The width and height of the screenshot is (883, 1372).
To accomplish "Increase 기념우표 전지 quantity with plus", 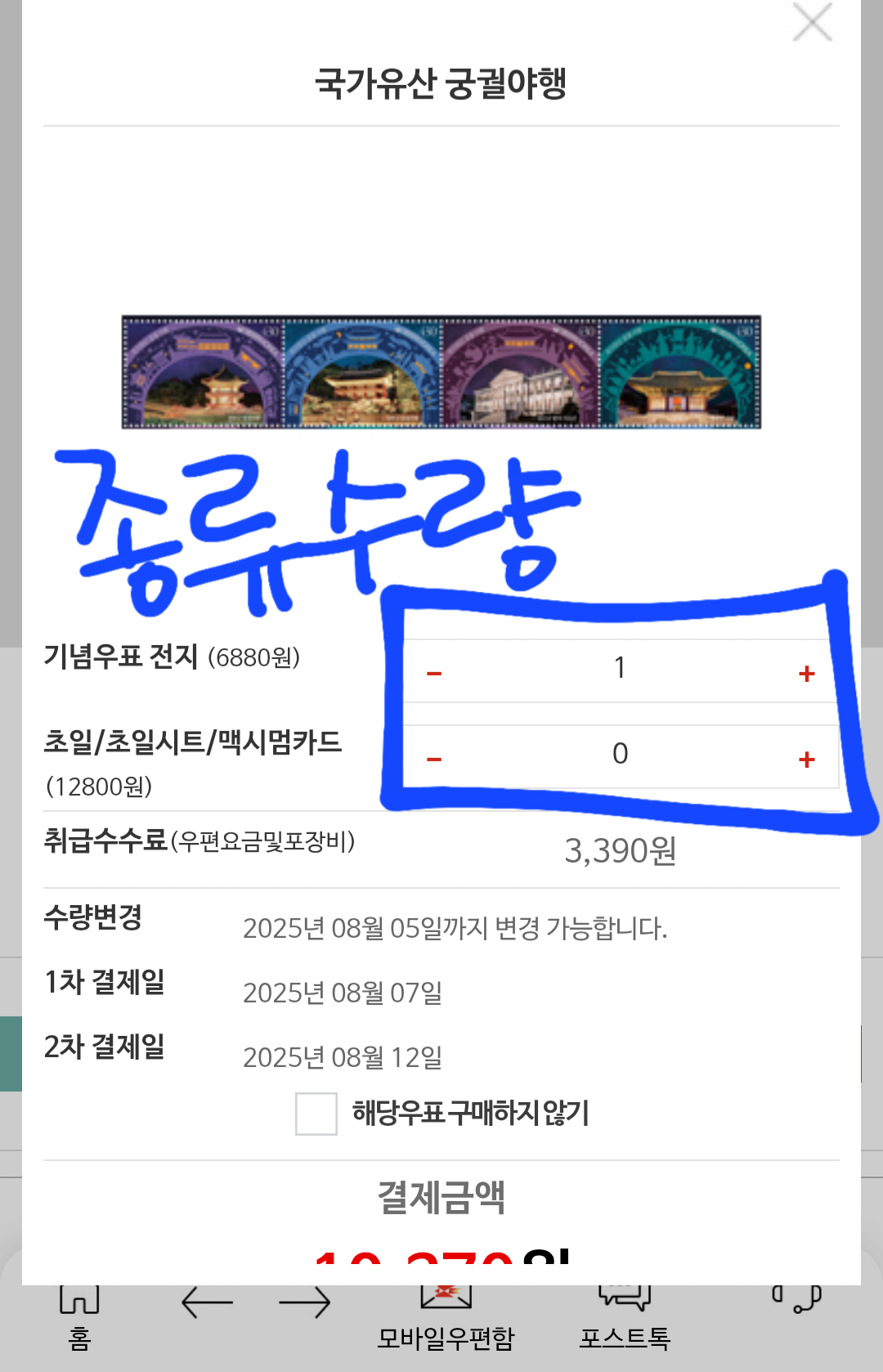I will pyautogui.click(x=806, y=673).
